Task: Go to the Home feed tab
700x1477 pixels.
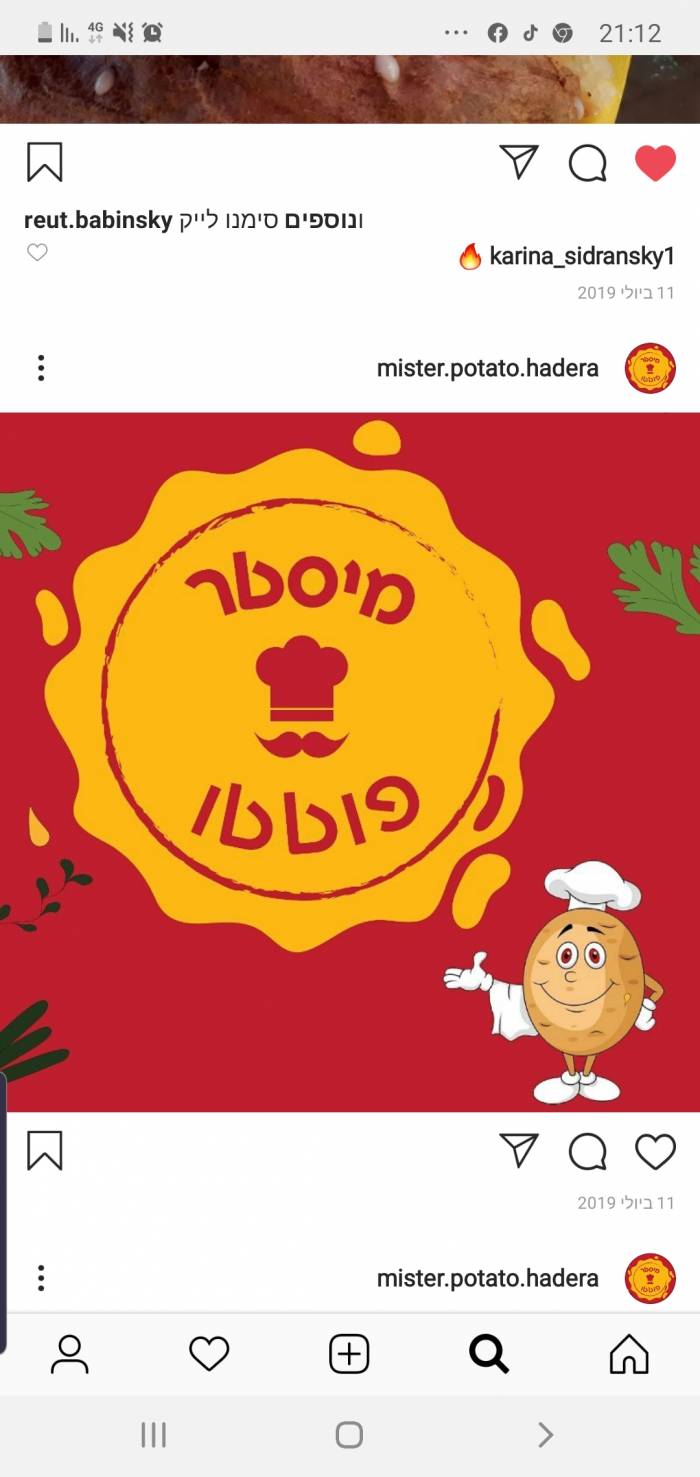Action: (629, 1355)
